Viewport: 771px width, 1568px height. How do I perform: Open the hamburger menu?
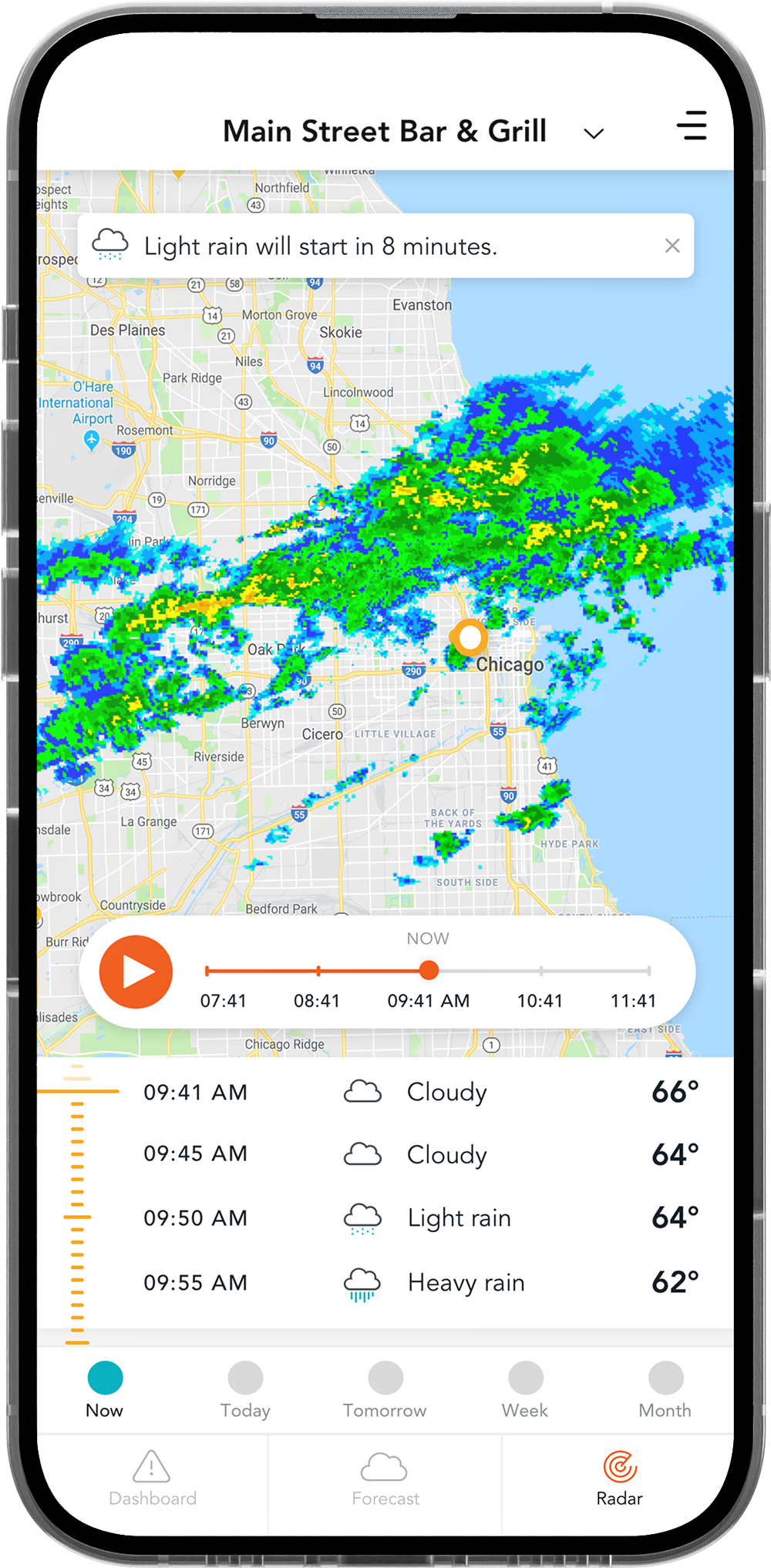(x=692, y=126)
